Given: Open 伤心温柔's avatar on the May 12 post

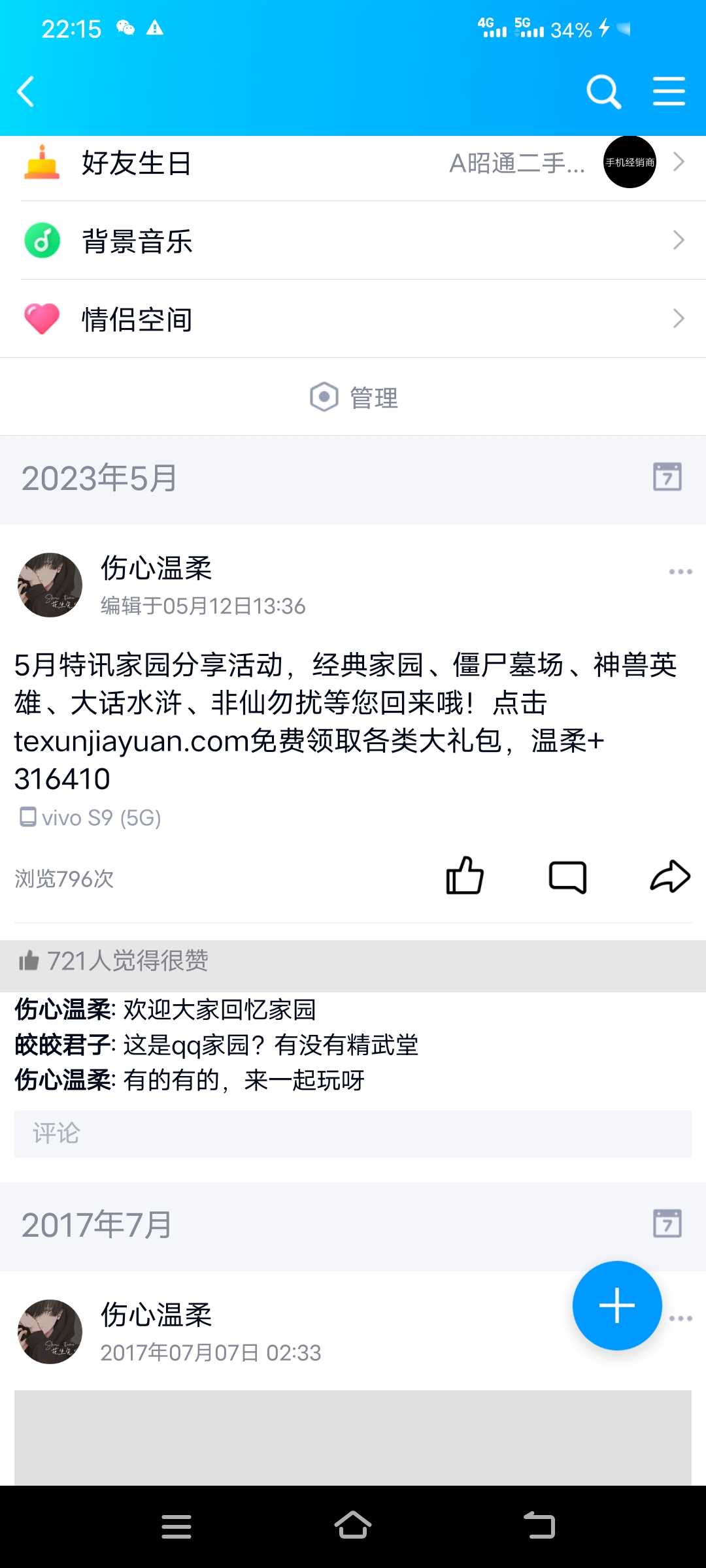Looking at the screenshot, I should (50, 585).
